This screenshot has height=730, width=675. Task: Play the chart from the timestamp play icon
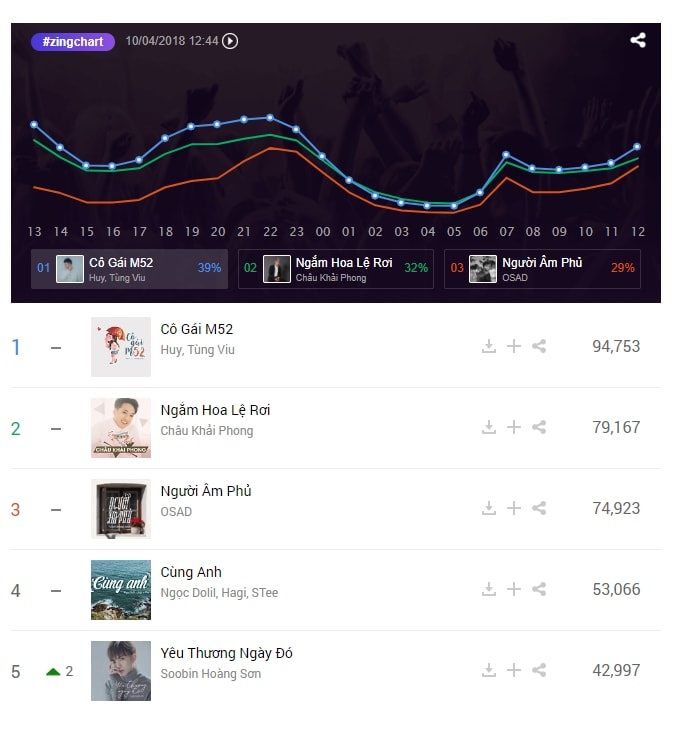tap(230, 41)
